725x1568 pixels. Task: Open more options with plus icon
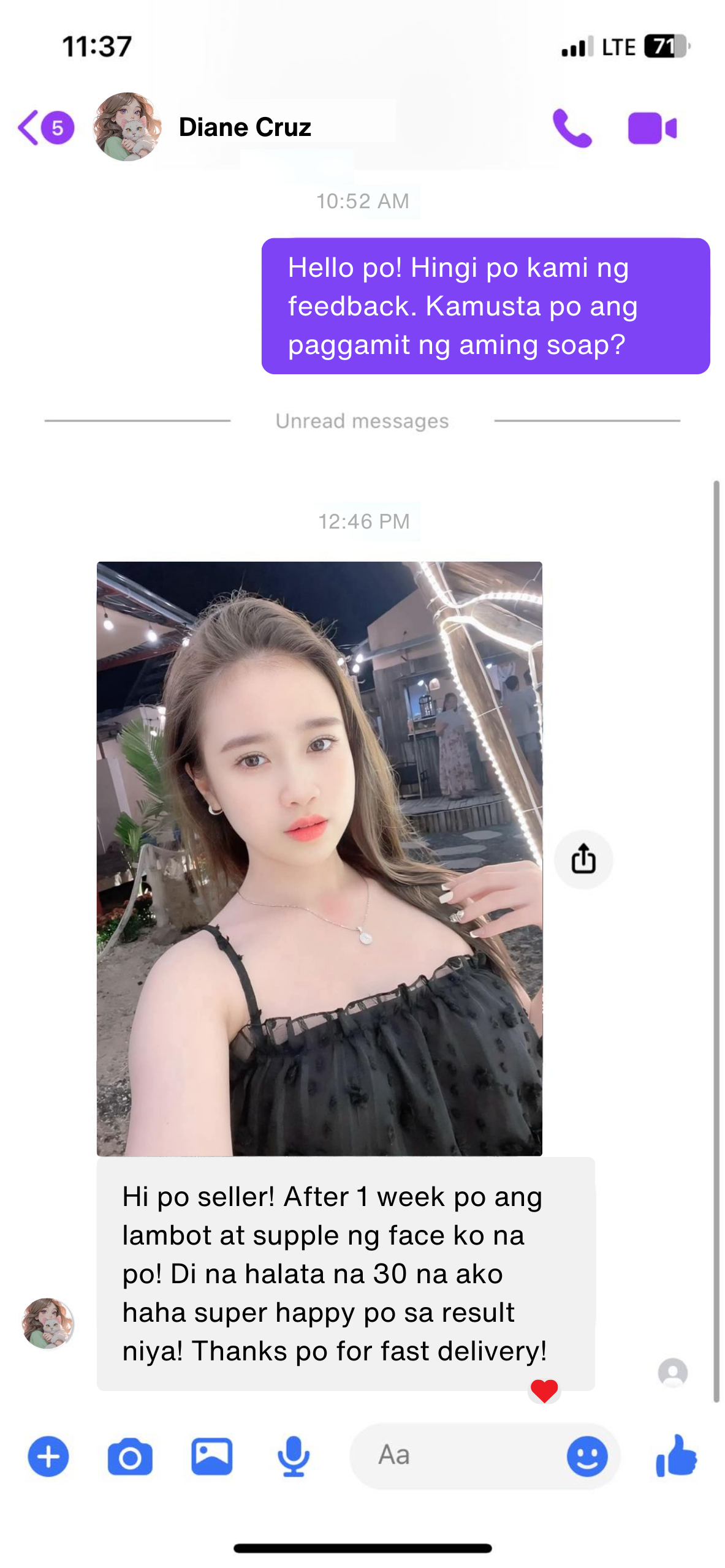pyautogui.click(x=48, y=1456)
